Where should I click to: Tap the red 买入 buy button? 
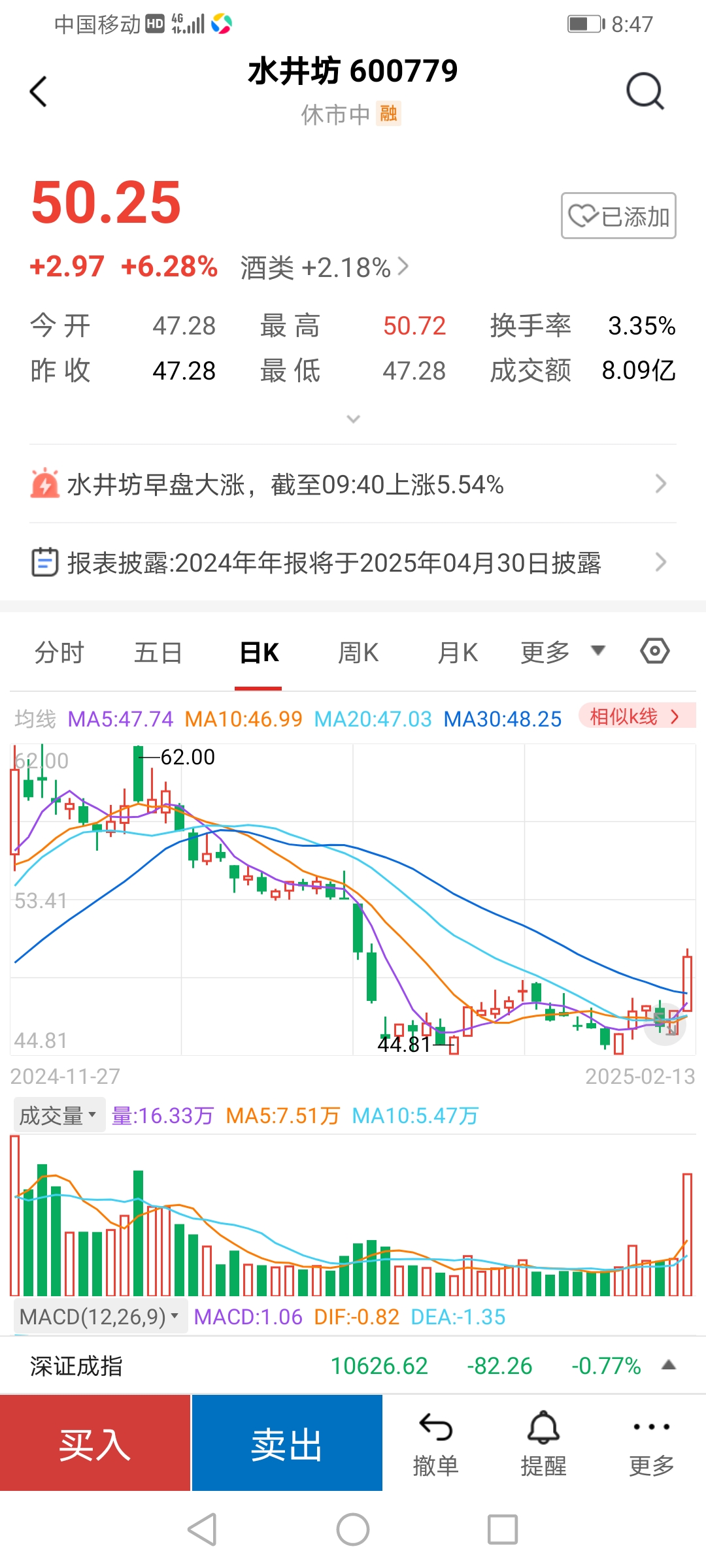point(95,1443)
